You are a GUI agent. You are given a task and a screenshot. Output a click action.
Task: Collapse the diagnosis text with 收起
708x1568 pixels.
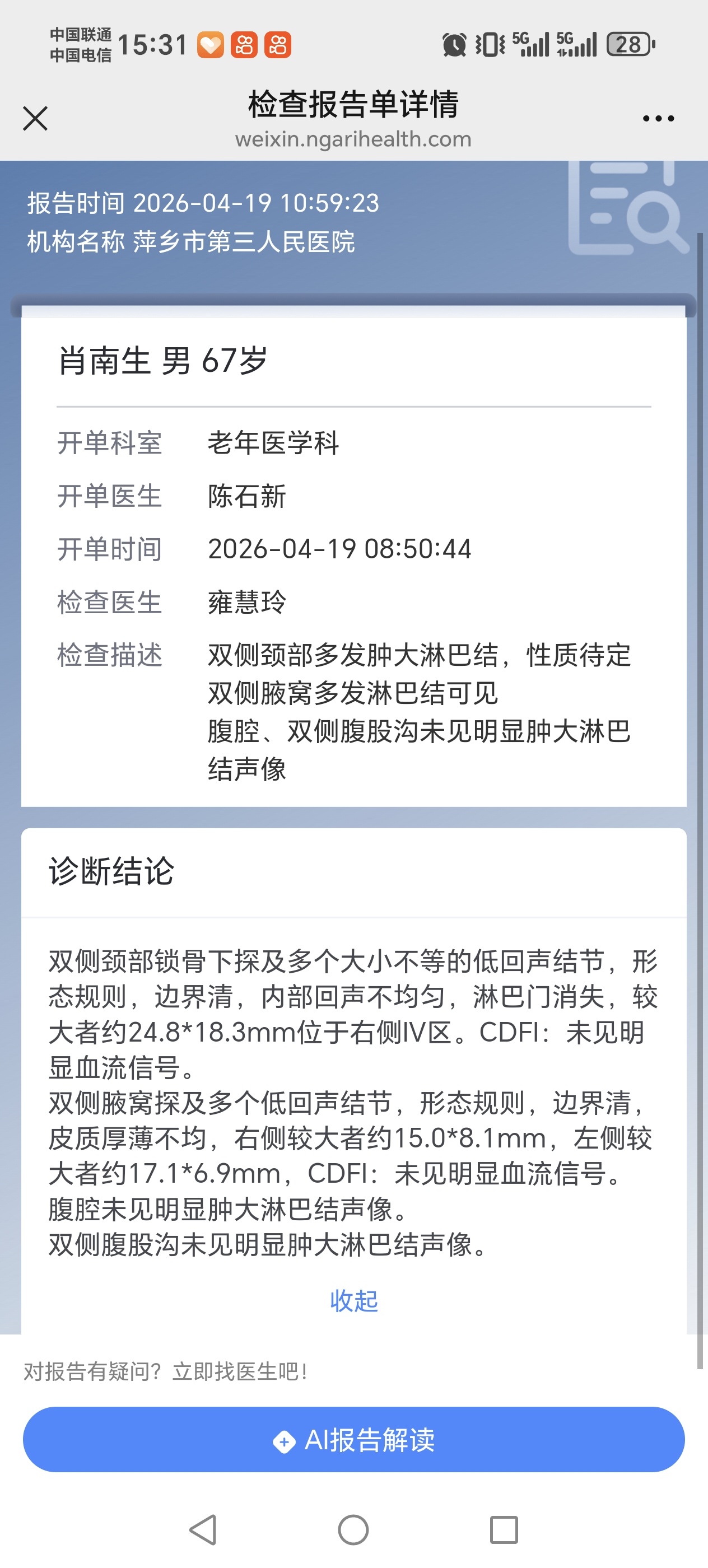[x=353, y=1301]
